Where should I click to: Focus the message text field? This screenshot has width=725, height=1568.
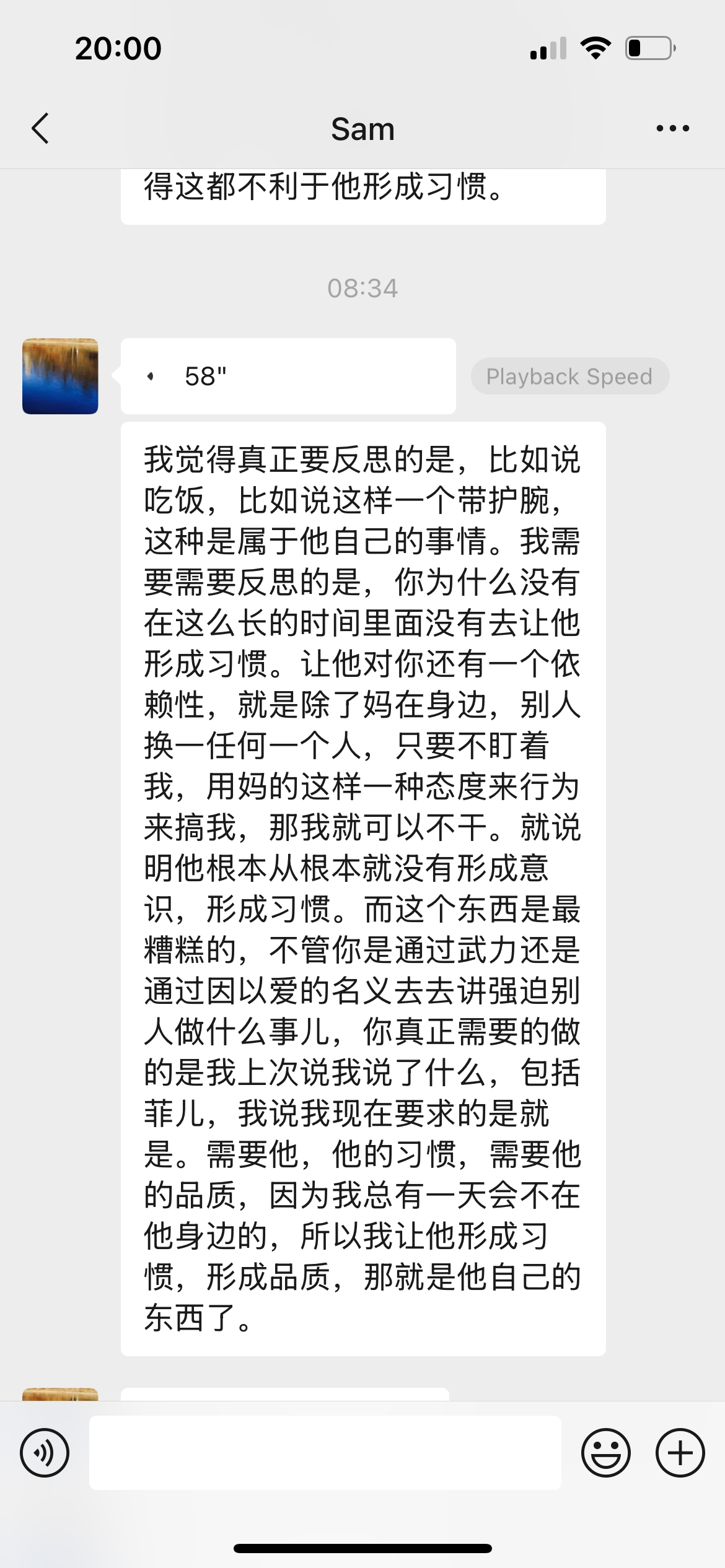325,1452
